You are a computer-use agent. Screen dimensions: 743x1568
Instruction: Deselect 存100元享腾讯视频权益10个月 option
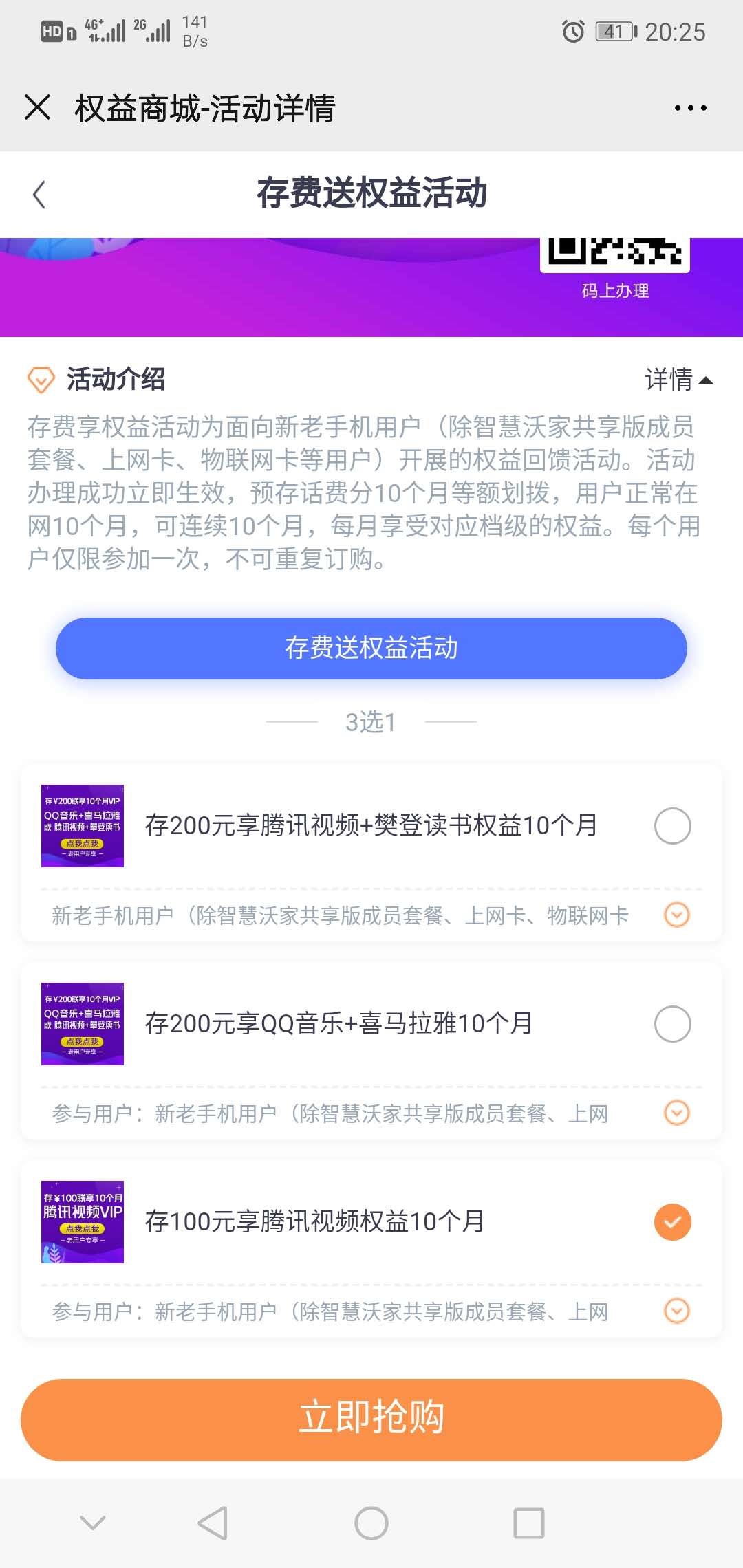click(672, 1221)
